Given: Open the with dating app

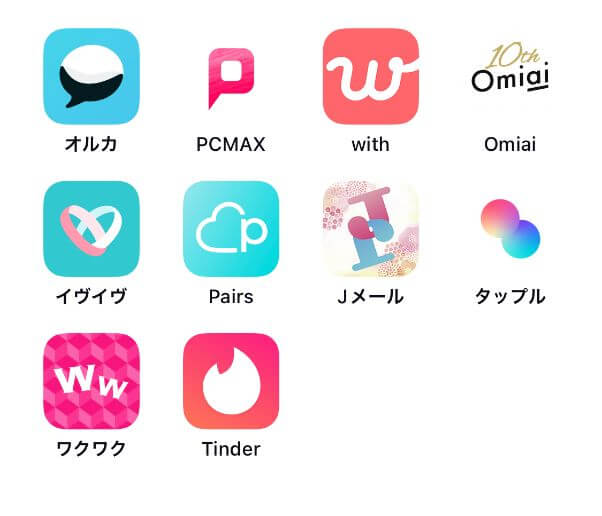Looking at the screenshot, I should [370, 76].
